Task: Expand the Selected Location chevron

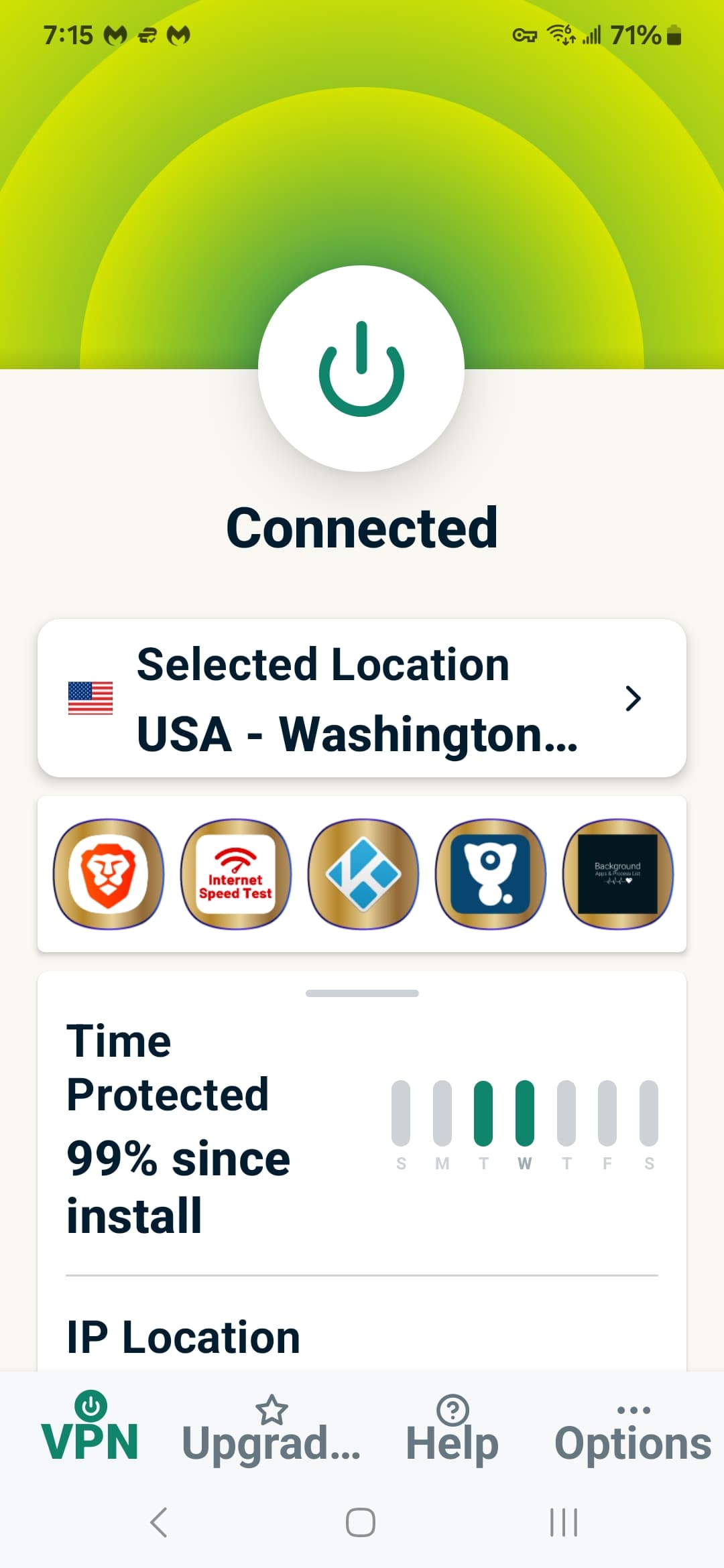Action: (633, 699)
